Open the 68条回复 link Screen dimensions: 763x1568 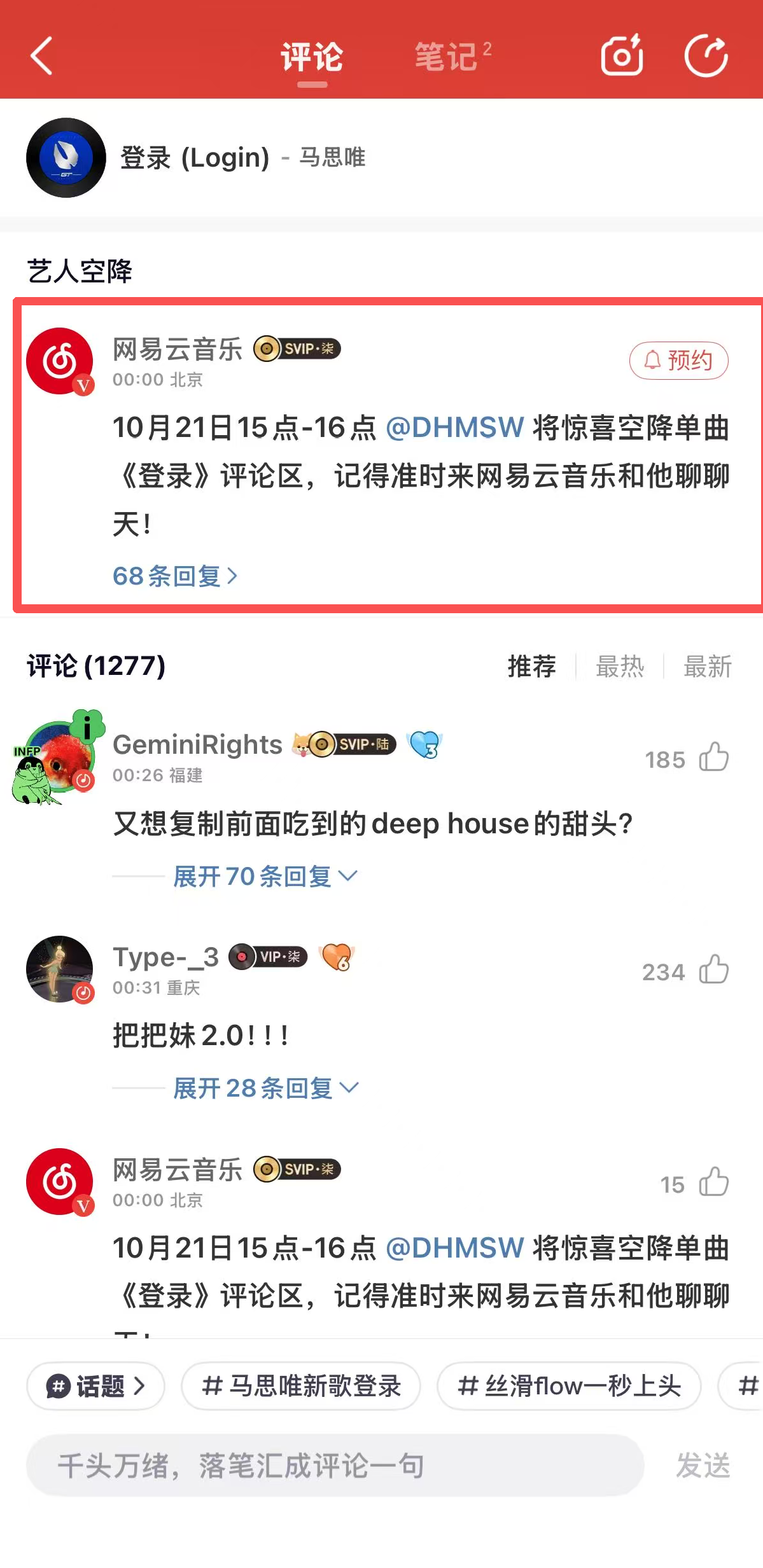(174, 576)
